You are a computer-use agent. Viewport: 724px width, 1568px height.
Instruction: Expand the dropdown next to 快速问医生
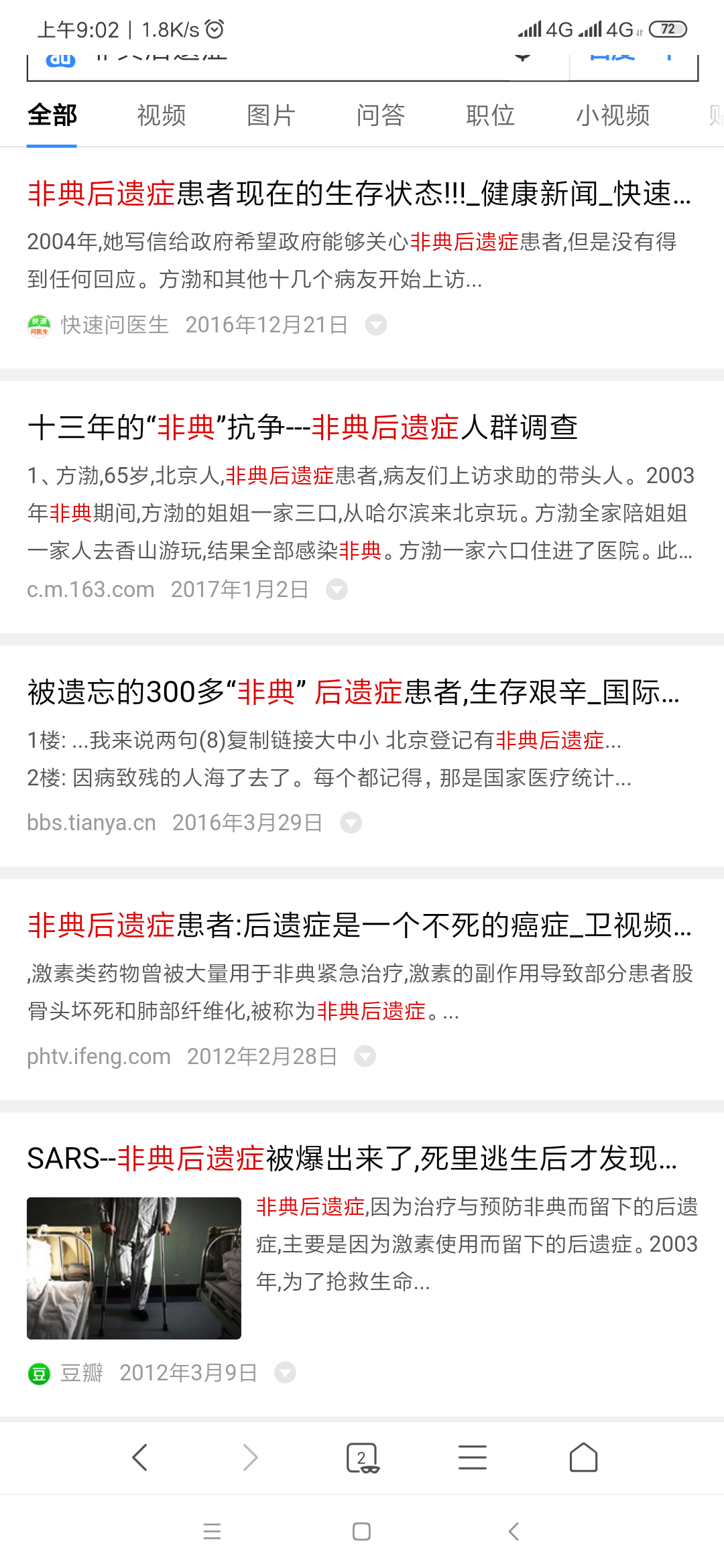click(376, 325)
